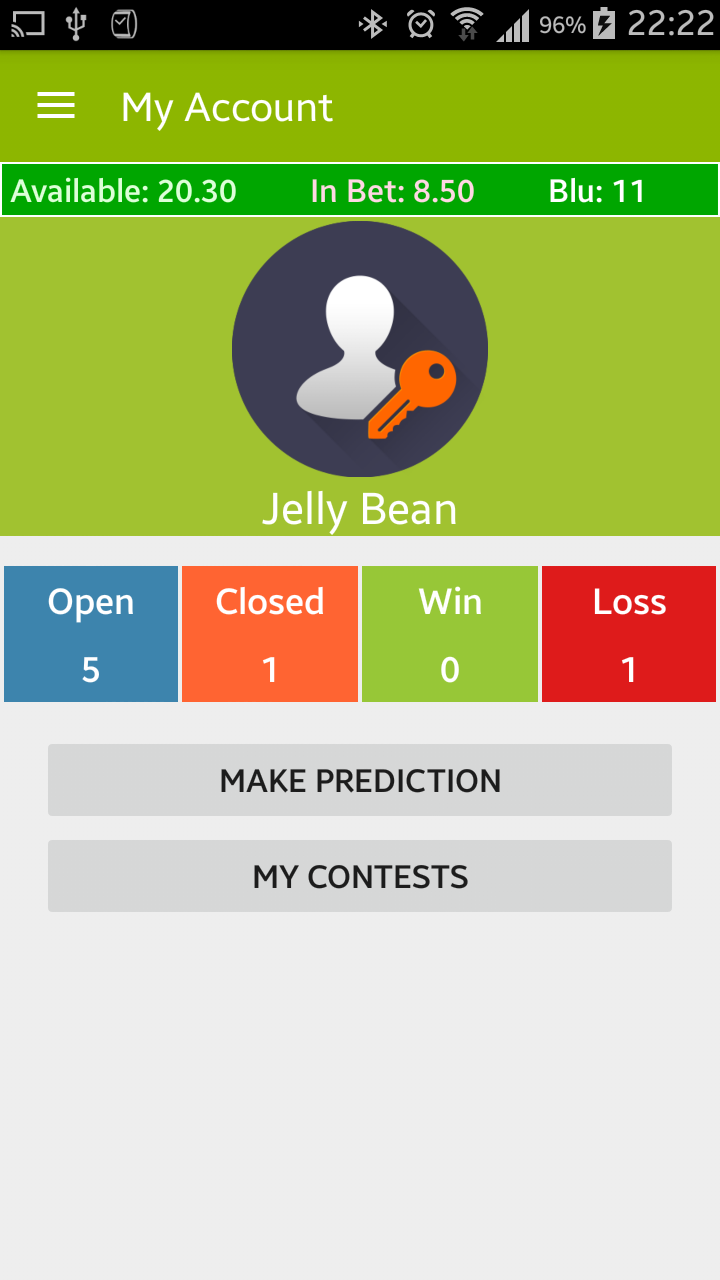Tap the profile avatar picture
Image resolution: width=720 pixels, height=1280 pixels.
tap(360, 349)
